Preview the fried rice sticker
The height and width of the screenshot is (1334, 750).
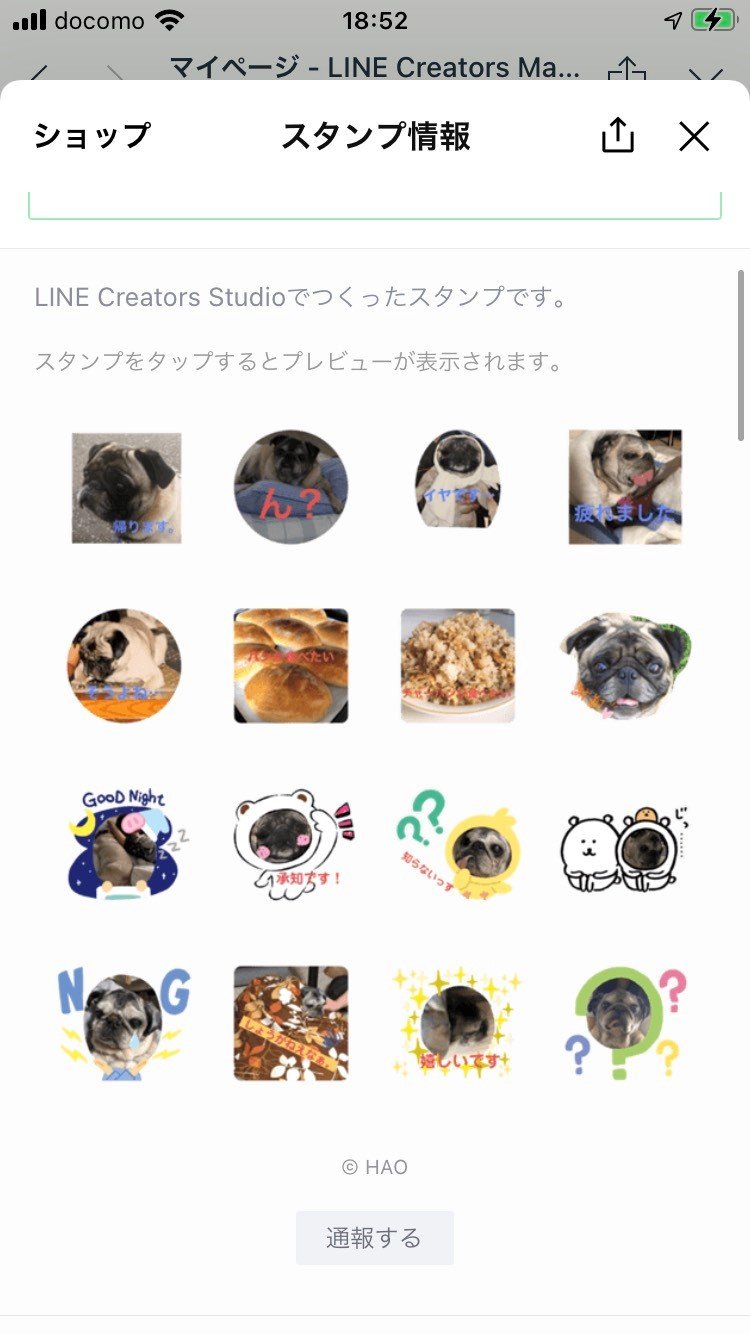click(458, 666)
